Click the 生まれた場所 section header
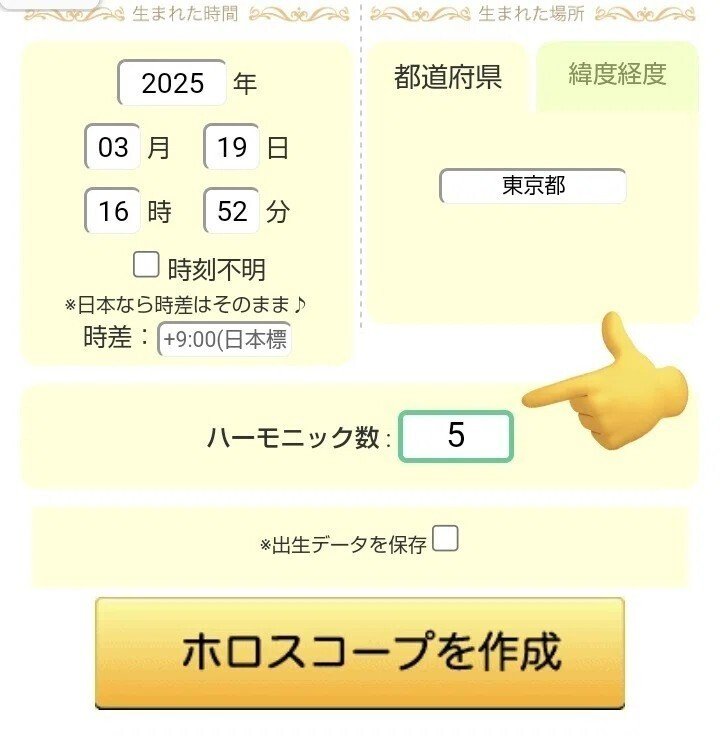 532,13
